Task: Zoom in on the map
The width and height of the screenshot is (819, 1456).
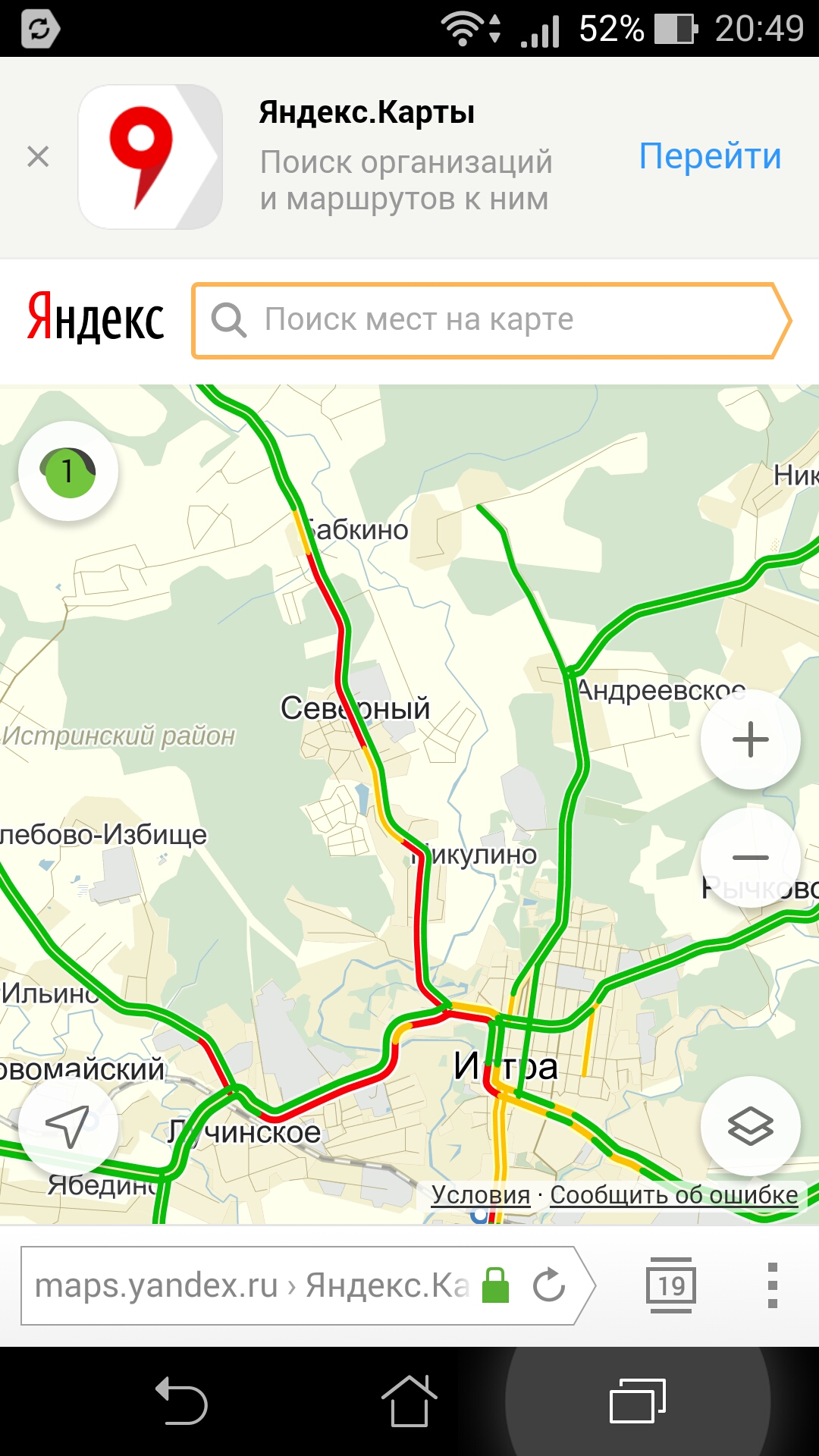Action: coord(750,739)
